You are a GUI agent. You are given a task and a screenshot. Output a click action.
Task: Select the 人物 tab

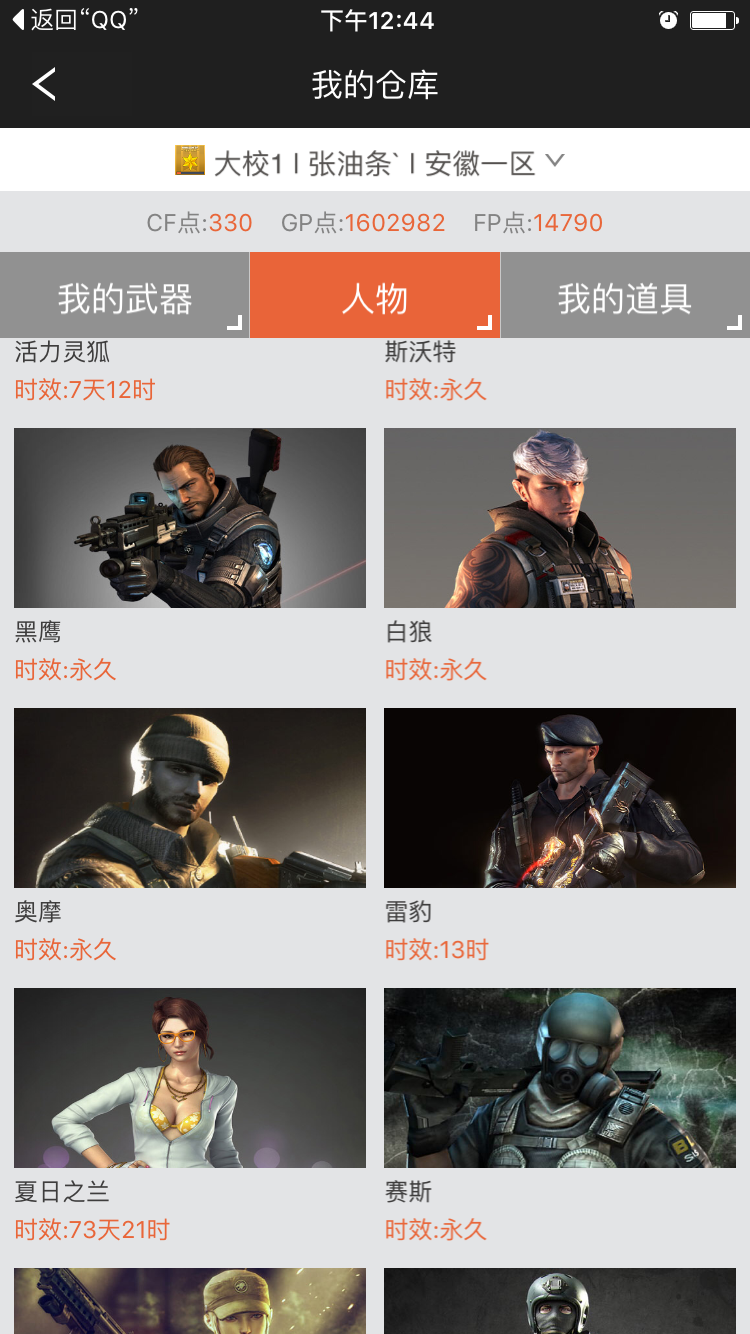pyautogui.click(x=375, y=295)
